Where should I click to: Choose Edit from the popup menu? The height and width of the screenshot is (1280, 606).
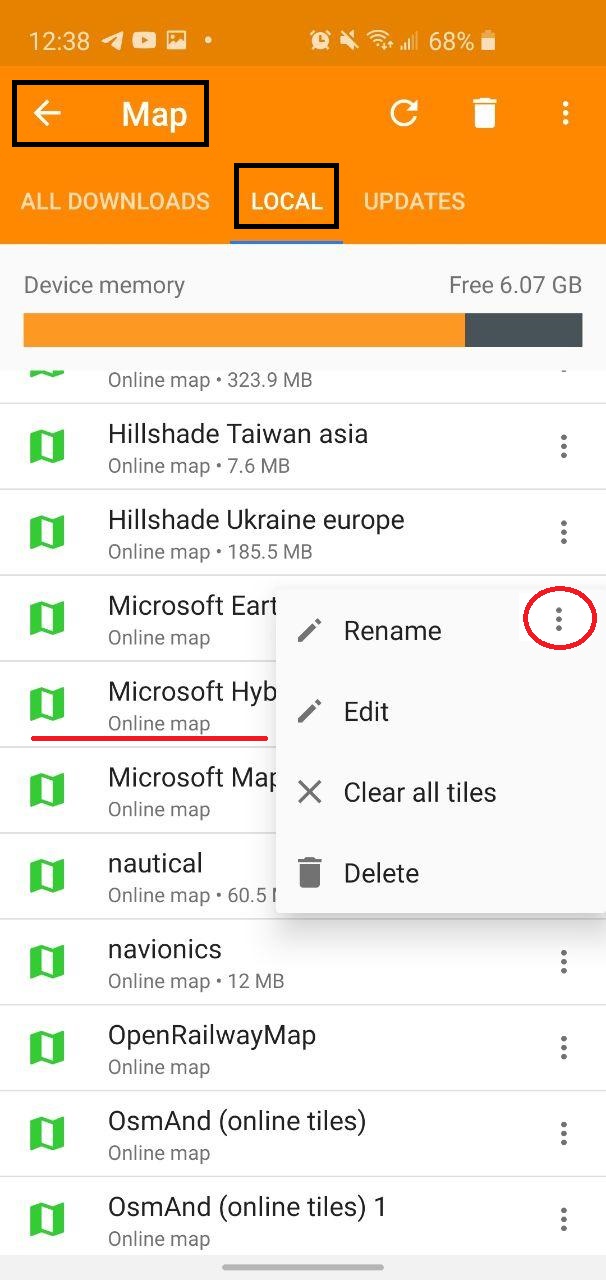(366, 712)
